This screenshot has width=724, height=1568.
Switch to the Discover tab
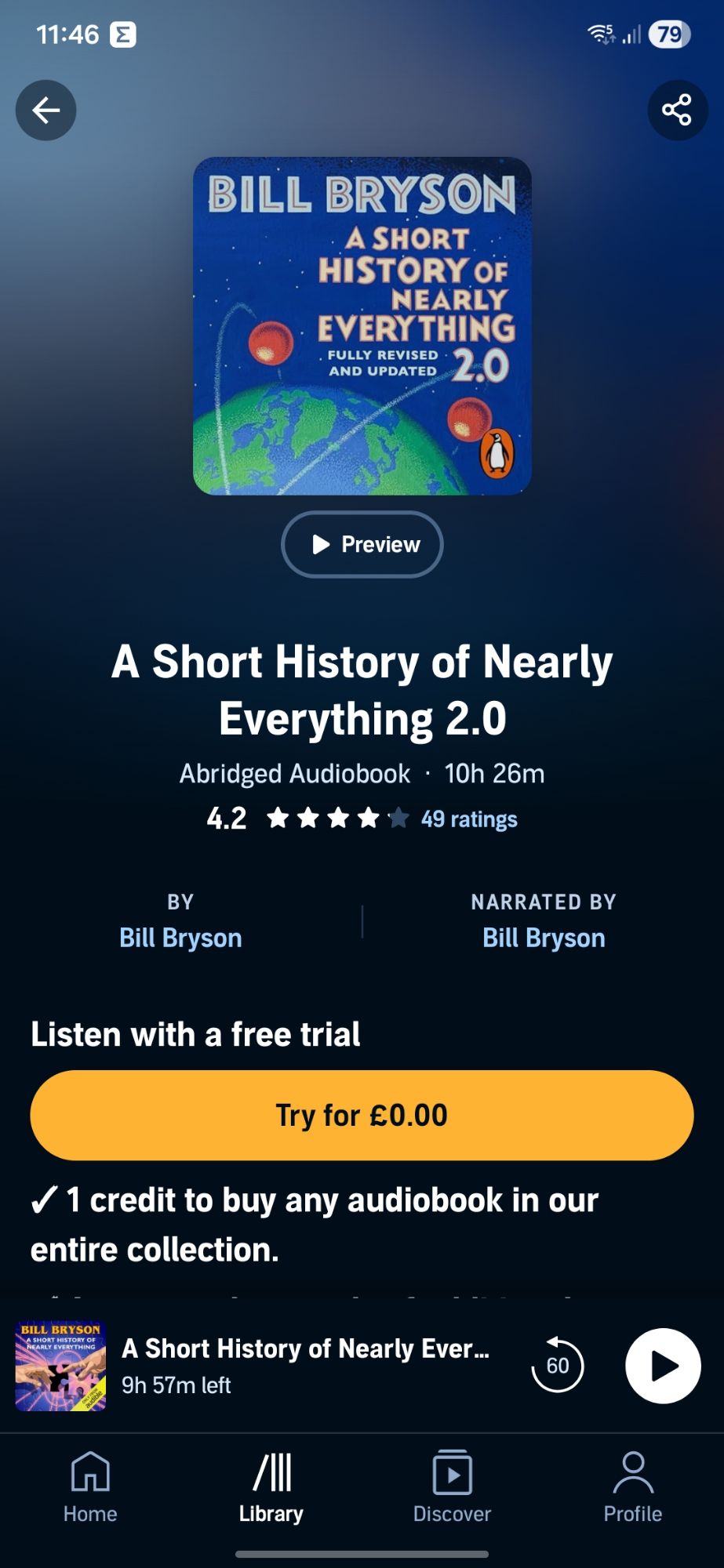pos(453,1487)
